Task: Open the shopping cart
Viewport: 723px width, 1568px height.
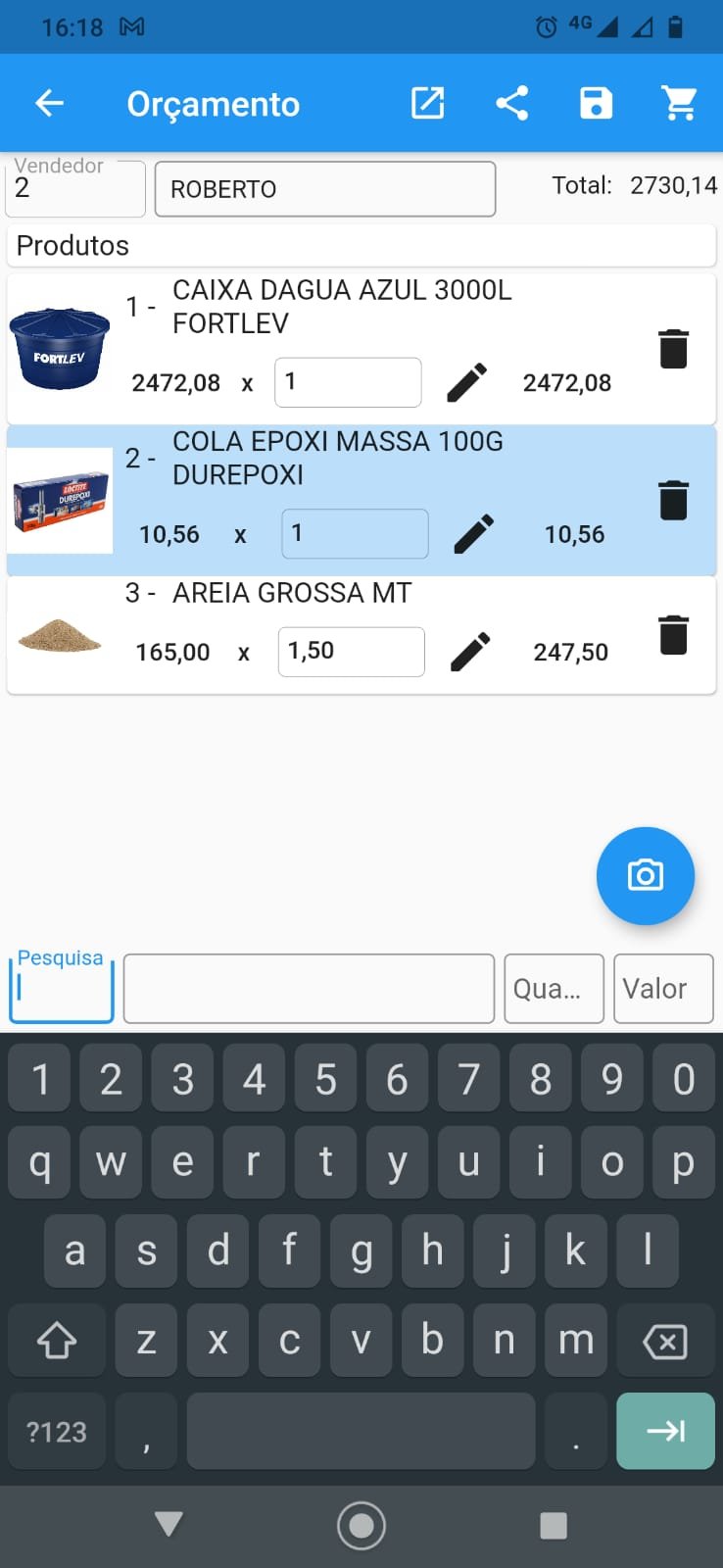Action: 679,103
